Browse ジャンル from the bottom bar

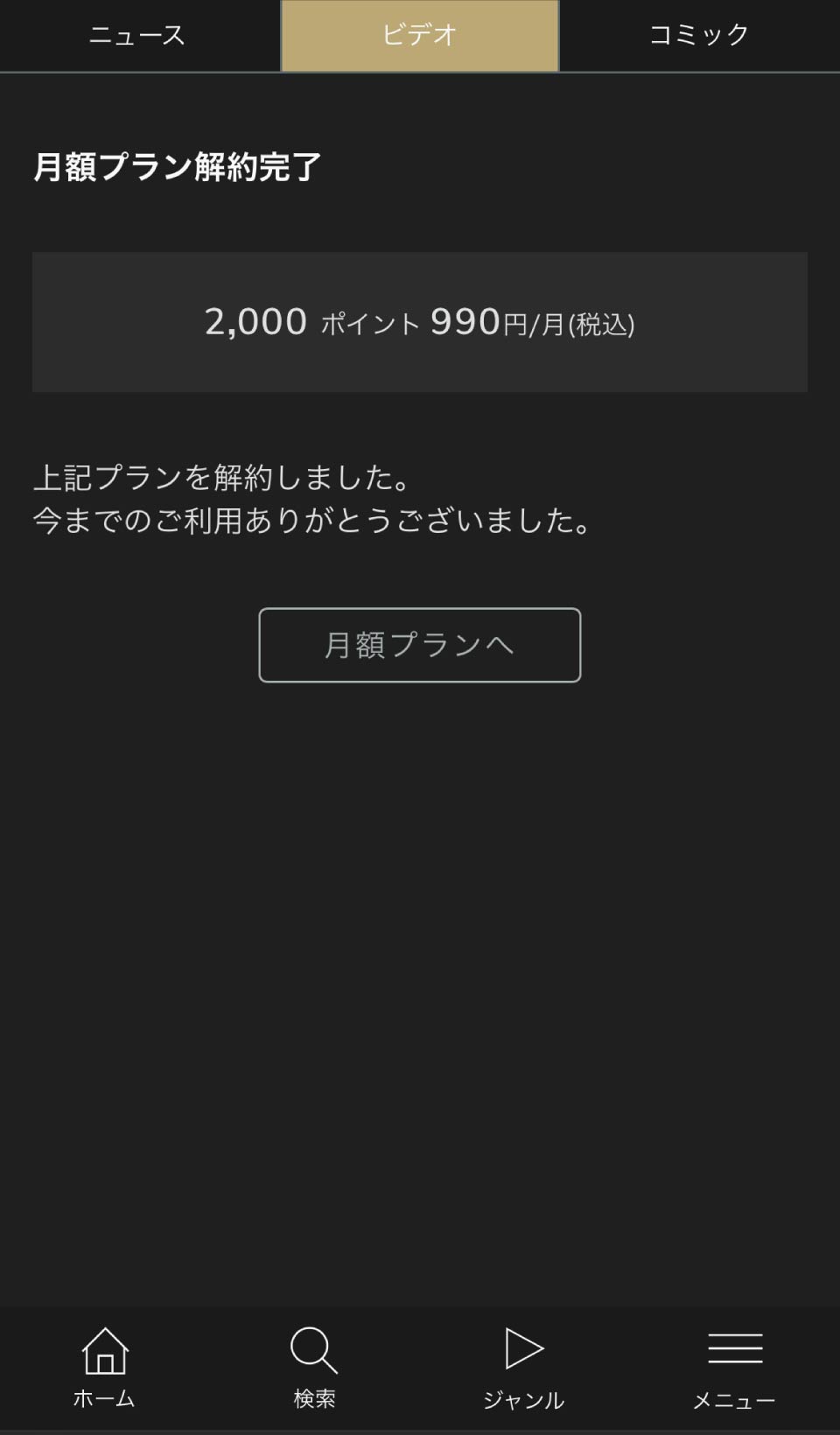click(524, 1367)
